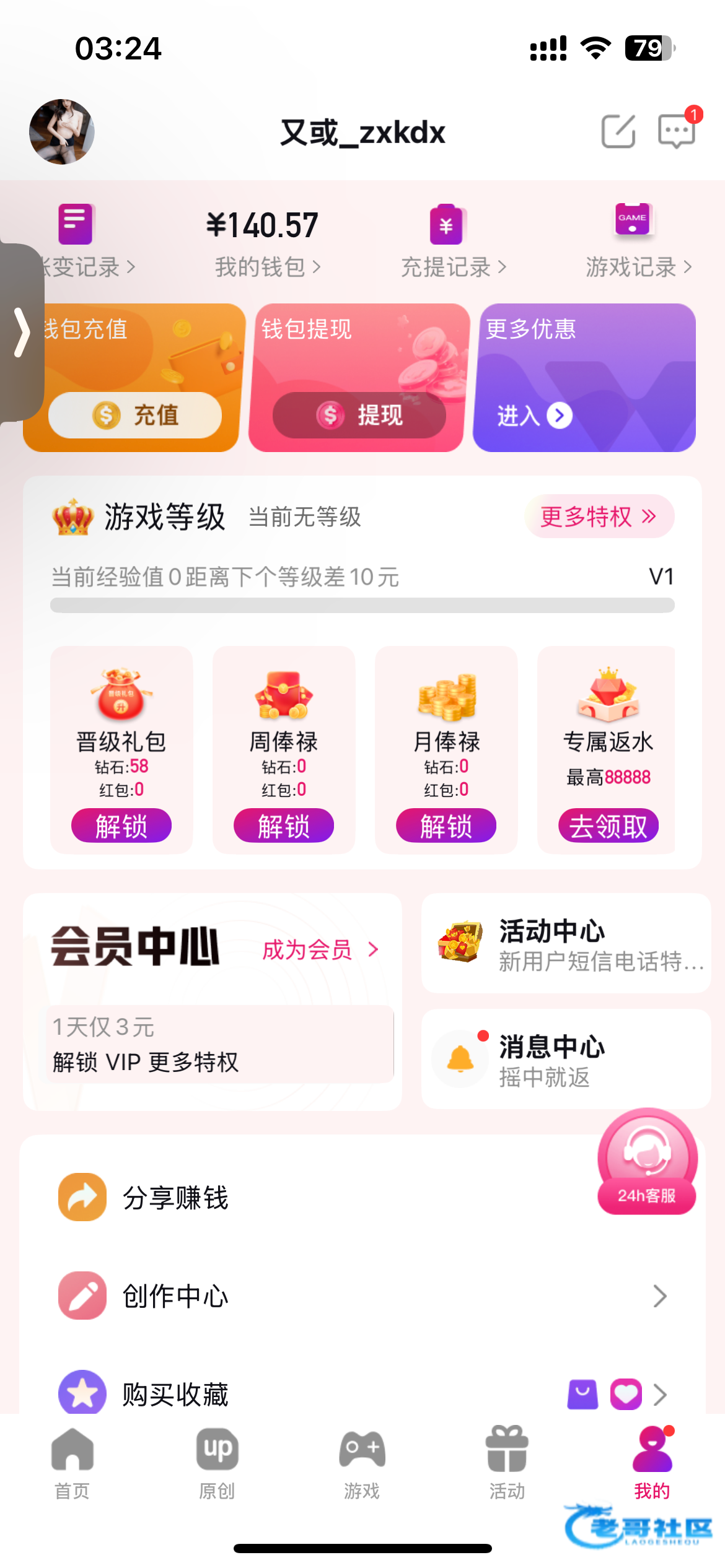Open 活动中心 card
The image size is (725, 1568).
coord(565,943)
